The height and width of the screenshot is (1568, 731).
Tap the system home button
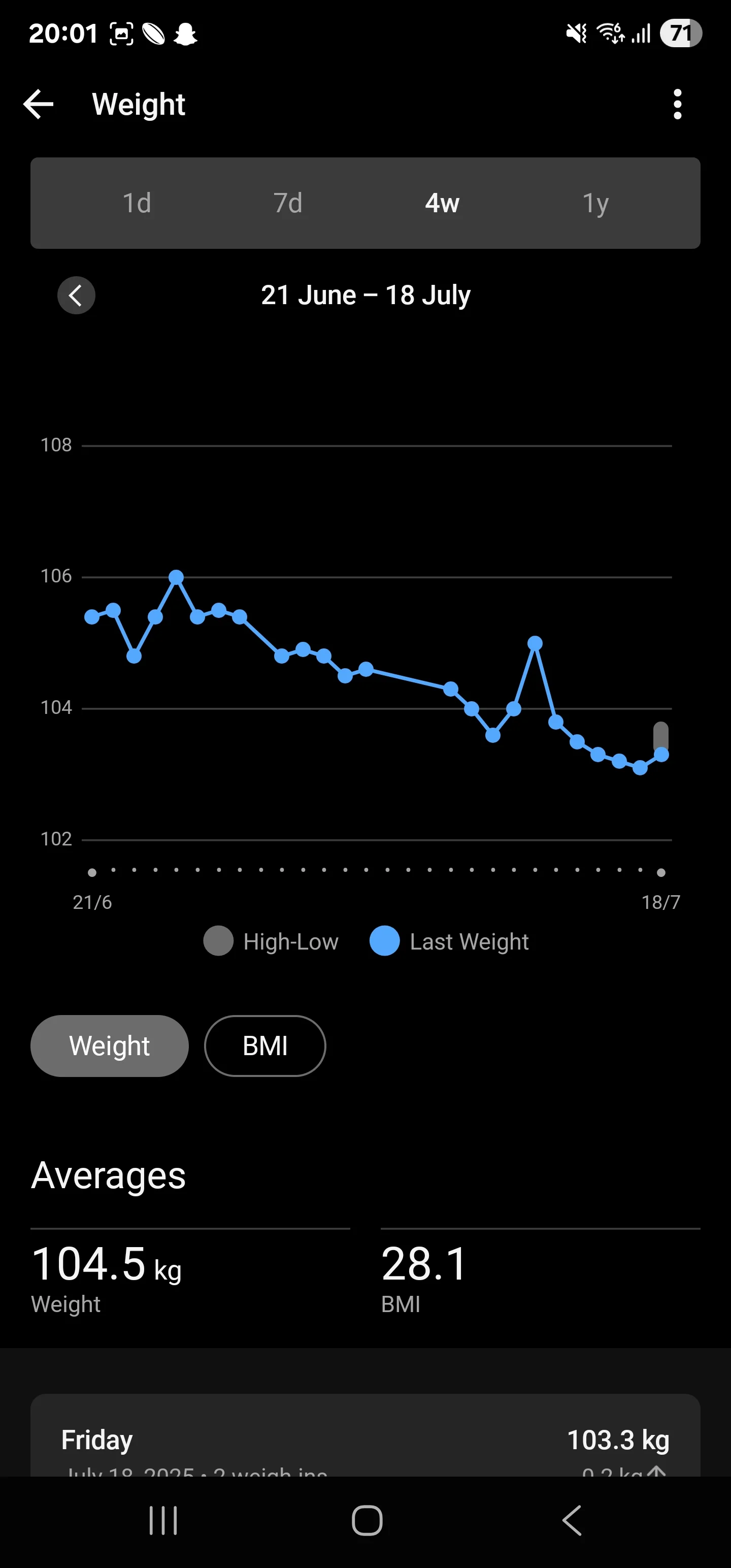coord(367,1520)
